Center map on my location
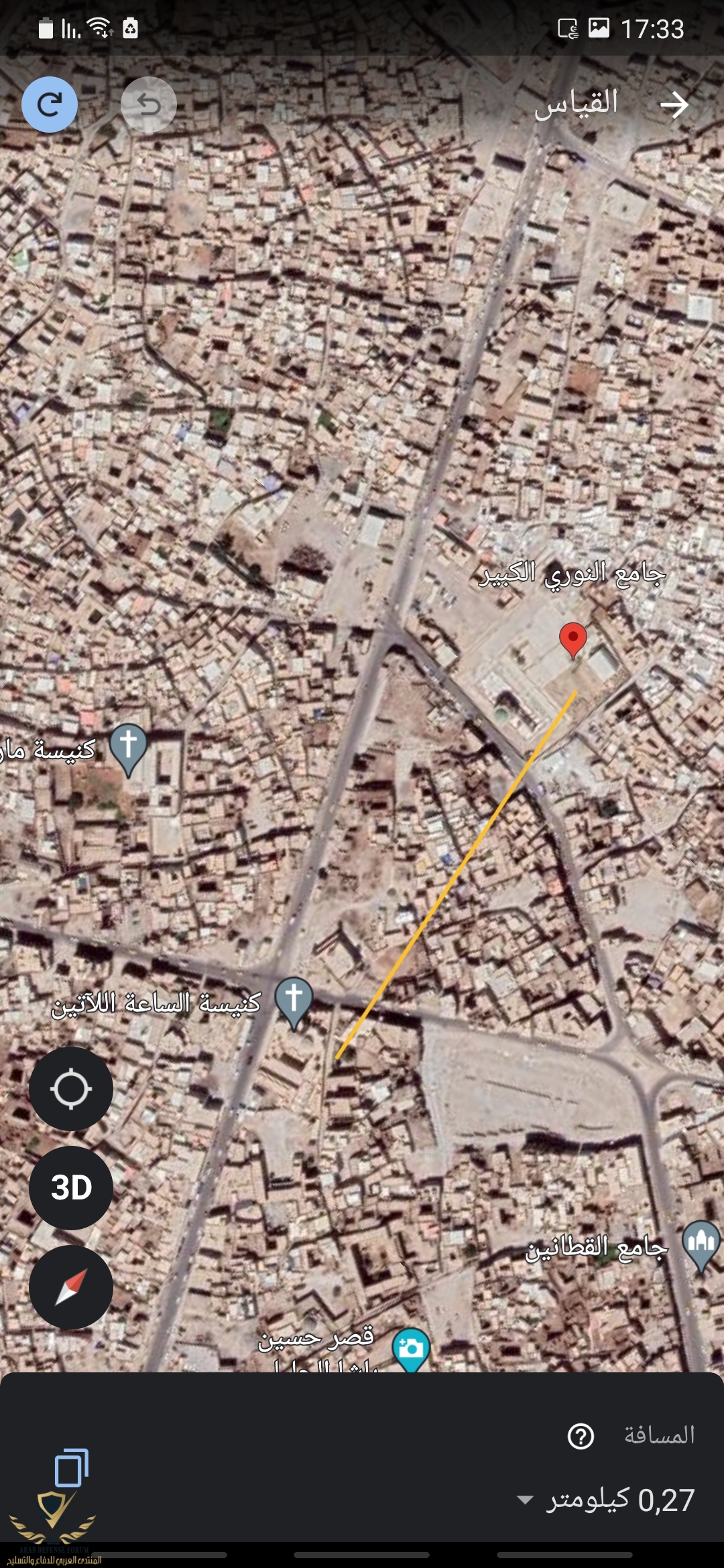 71,1089
